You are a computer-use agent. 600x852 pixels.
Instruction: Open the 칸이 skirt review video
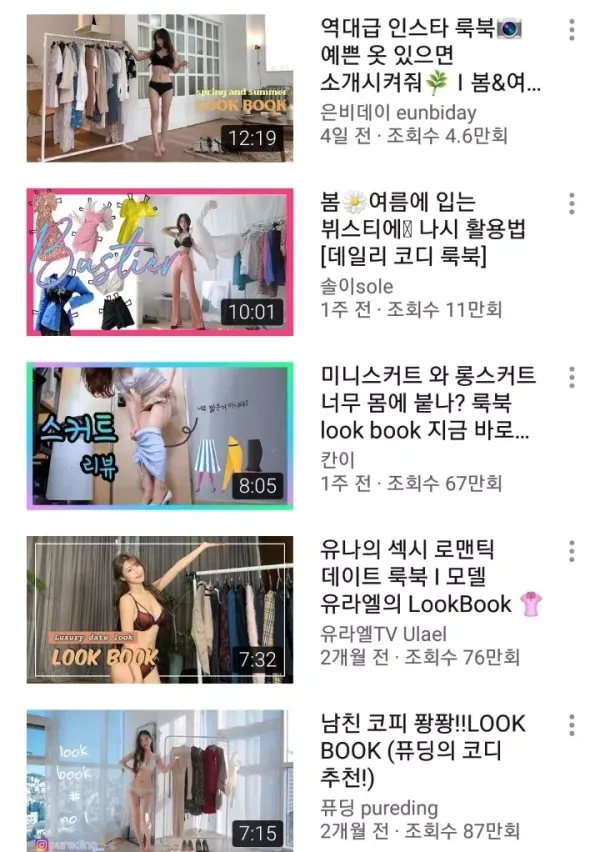160,437
